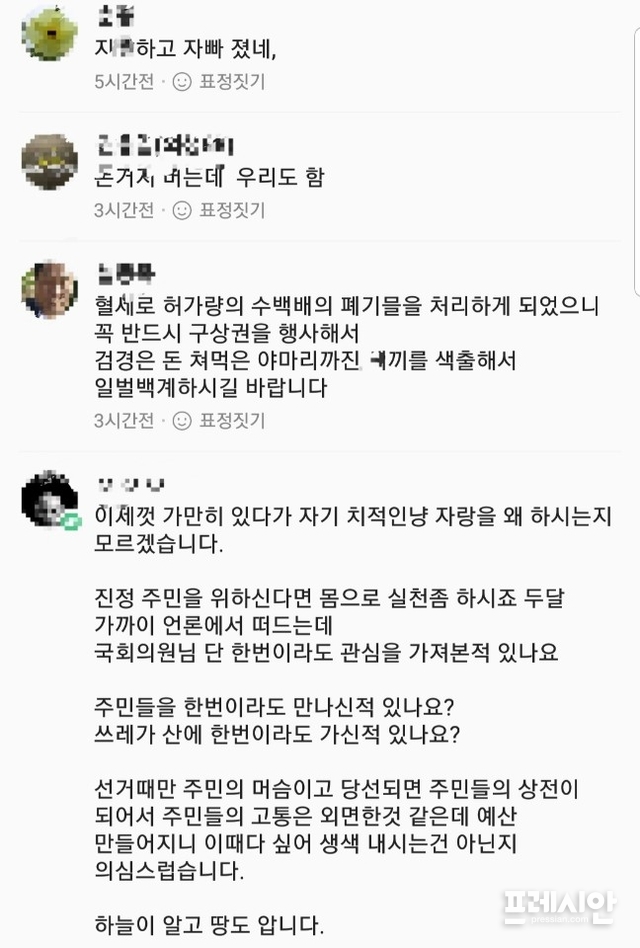Image resolution: width=640 pixels, height=948 pixels.
Task: Open the yellow flower avatar's profile
Action: [49, 33]
